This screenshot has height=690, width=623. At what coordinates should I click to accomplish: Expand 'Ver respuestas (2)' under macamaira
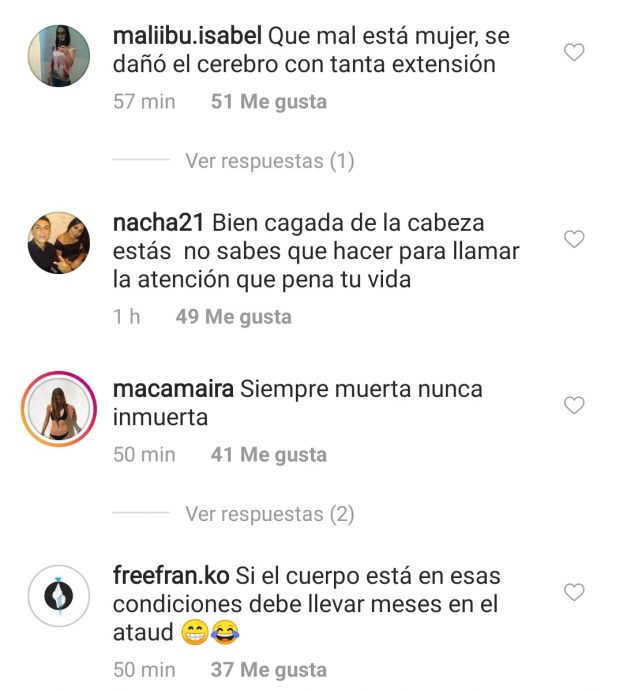(x=269, y=514)
